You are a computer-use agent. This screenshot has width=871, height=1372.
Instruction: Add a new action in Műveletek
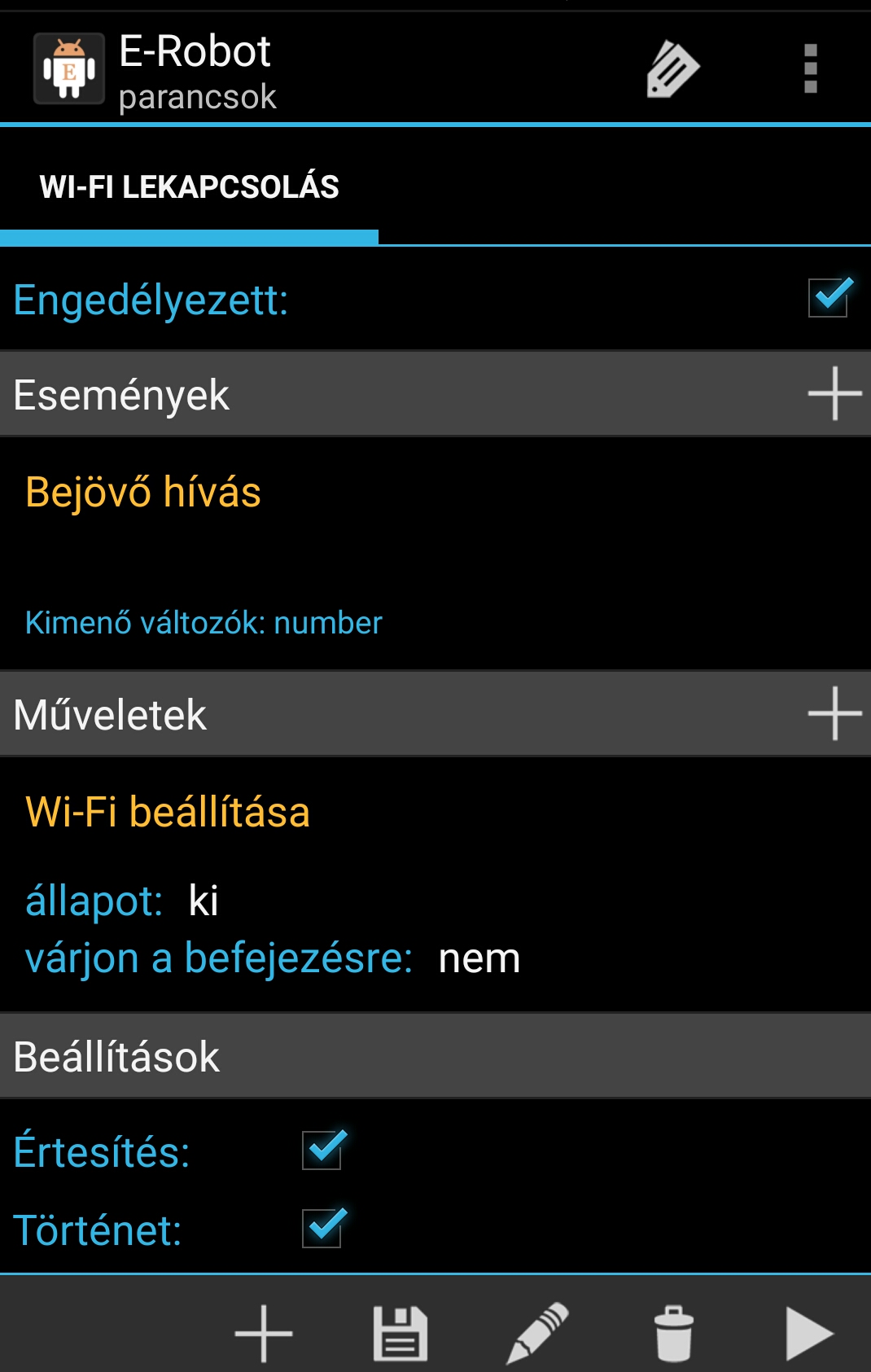(x=834, y=714)
